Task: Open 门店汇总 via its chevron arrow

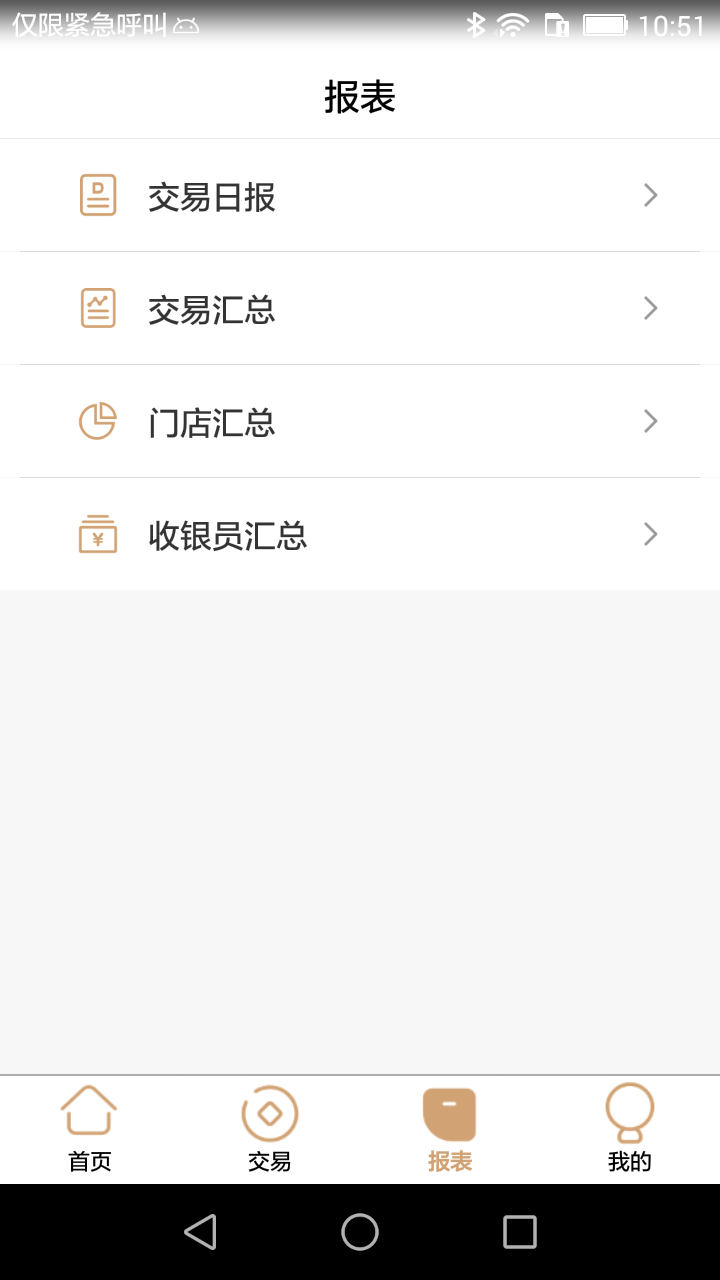Action: coord(650,421)
